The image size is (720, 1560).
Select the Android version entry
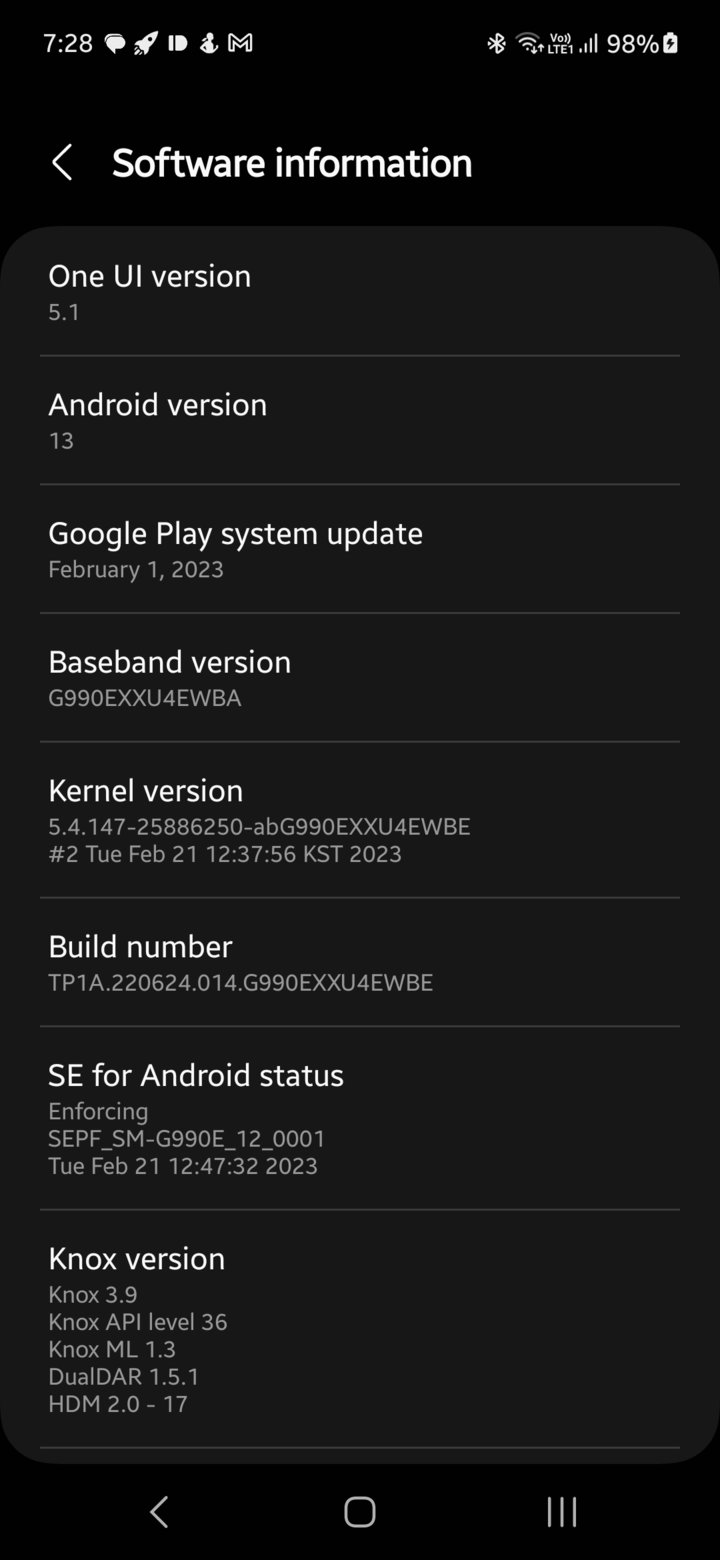[360, 419]
